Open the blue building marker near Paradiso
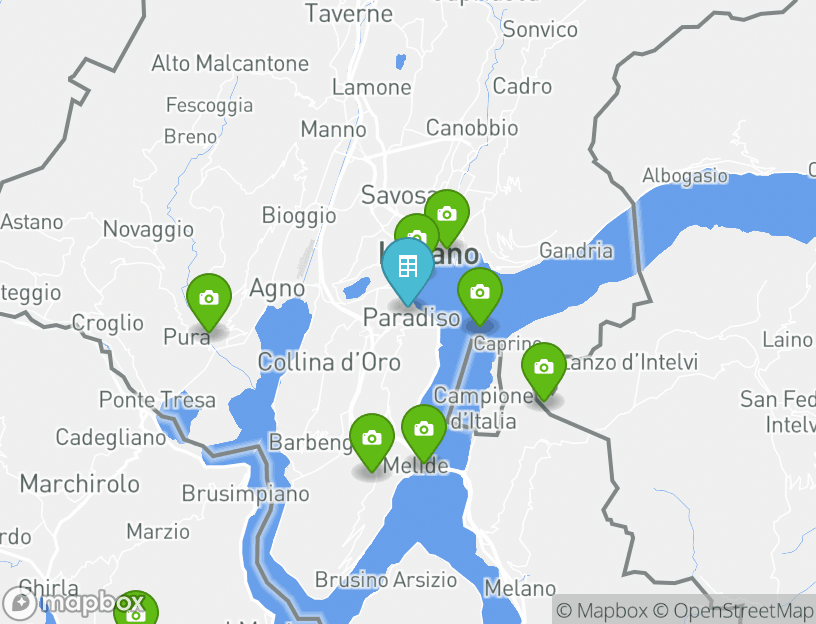The height and width of the screenshot is (624, 816). [x=407, y=268]
